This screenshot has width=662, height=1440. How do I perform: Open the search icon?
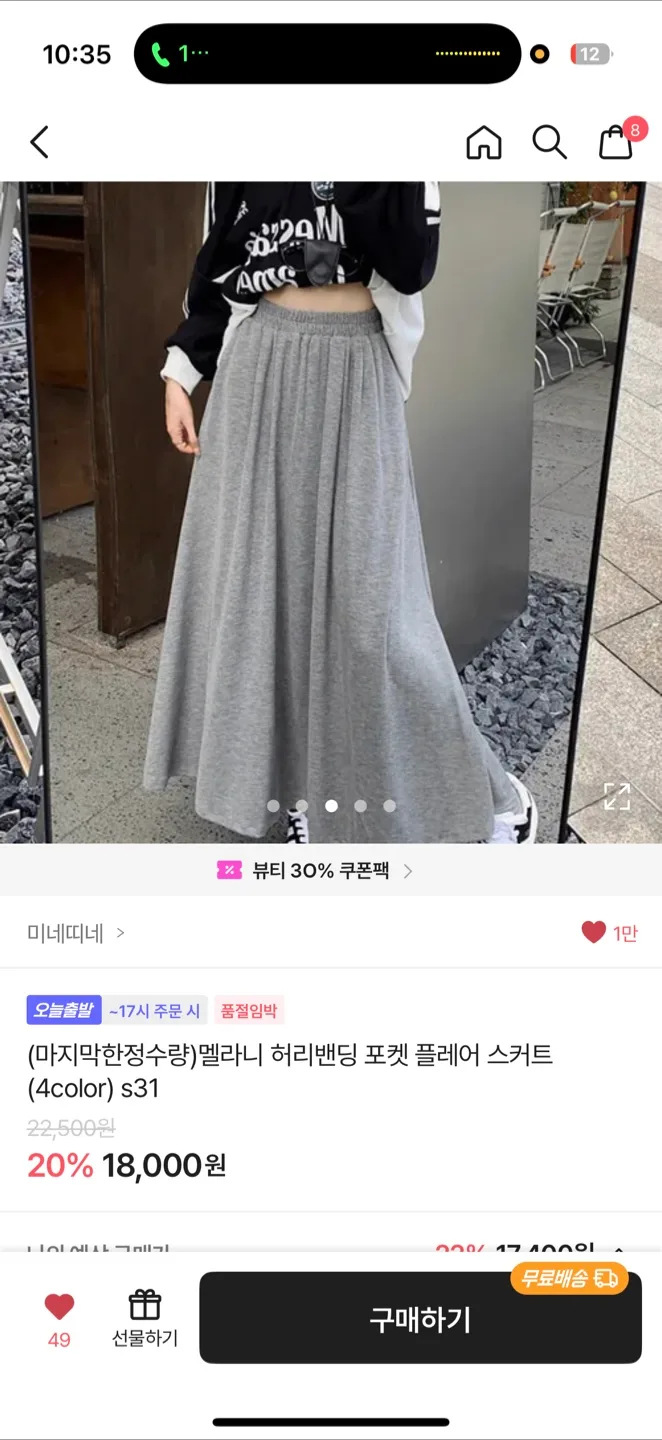tap(549, 142)
